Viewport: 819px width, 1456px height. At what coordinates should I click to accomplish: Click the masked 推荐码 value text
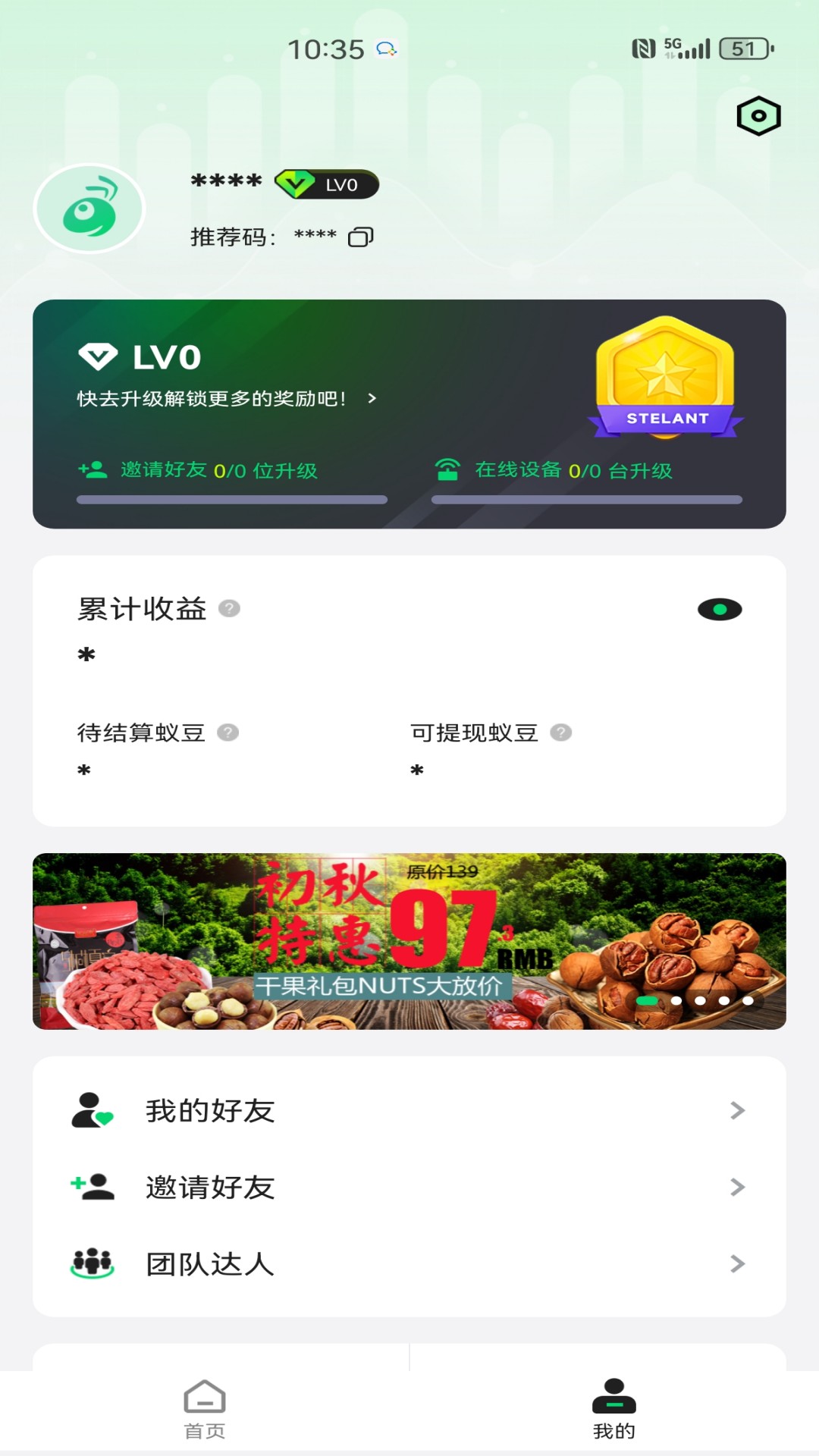pyautogui.click(x=314, y=237)
